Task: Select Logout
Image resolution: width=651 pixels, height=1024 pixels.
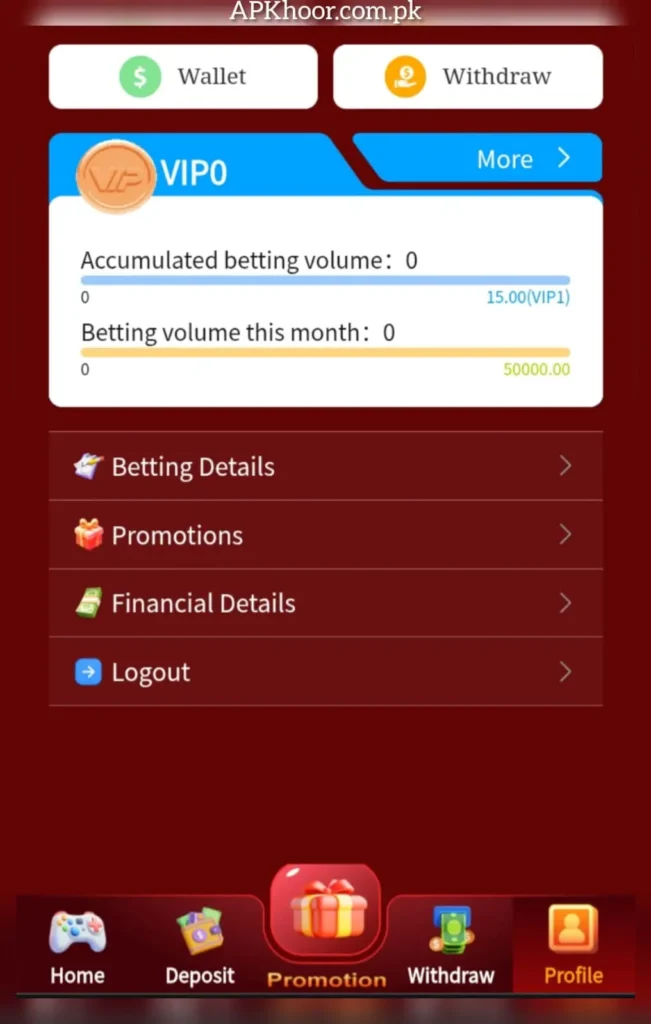Action: click(x=325, y=672)
